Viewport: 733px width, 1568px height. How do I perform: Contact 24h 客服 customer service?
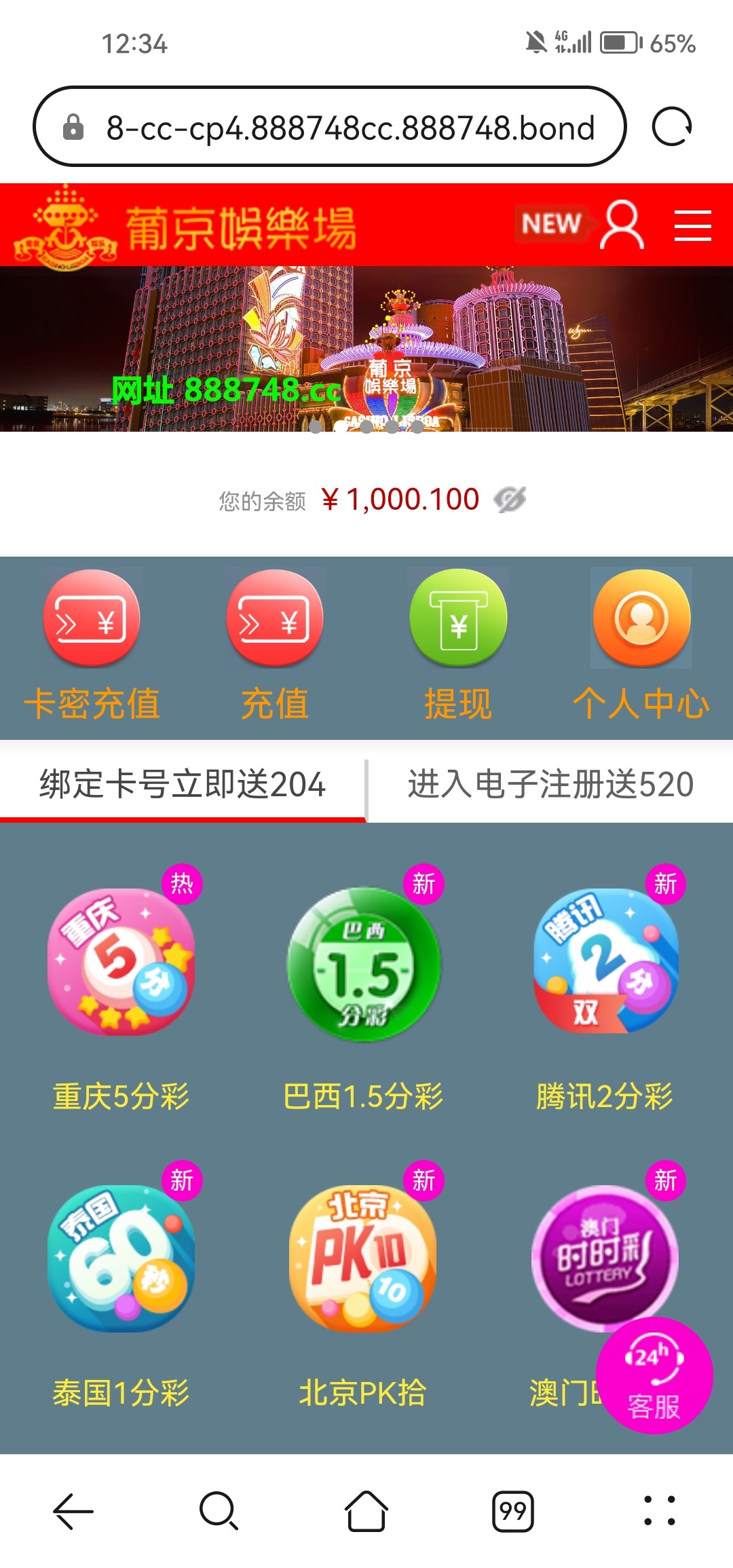tap(654, 1376)
